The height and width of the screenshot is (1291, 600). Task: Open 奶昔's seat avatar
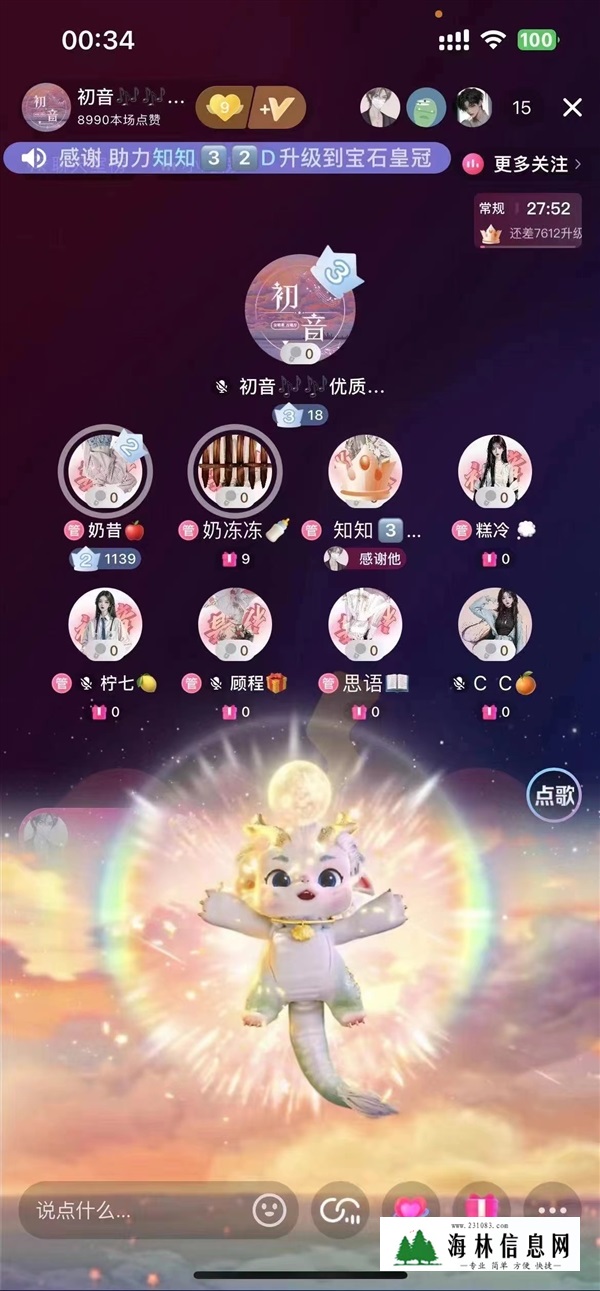click(105, 470)
